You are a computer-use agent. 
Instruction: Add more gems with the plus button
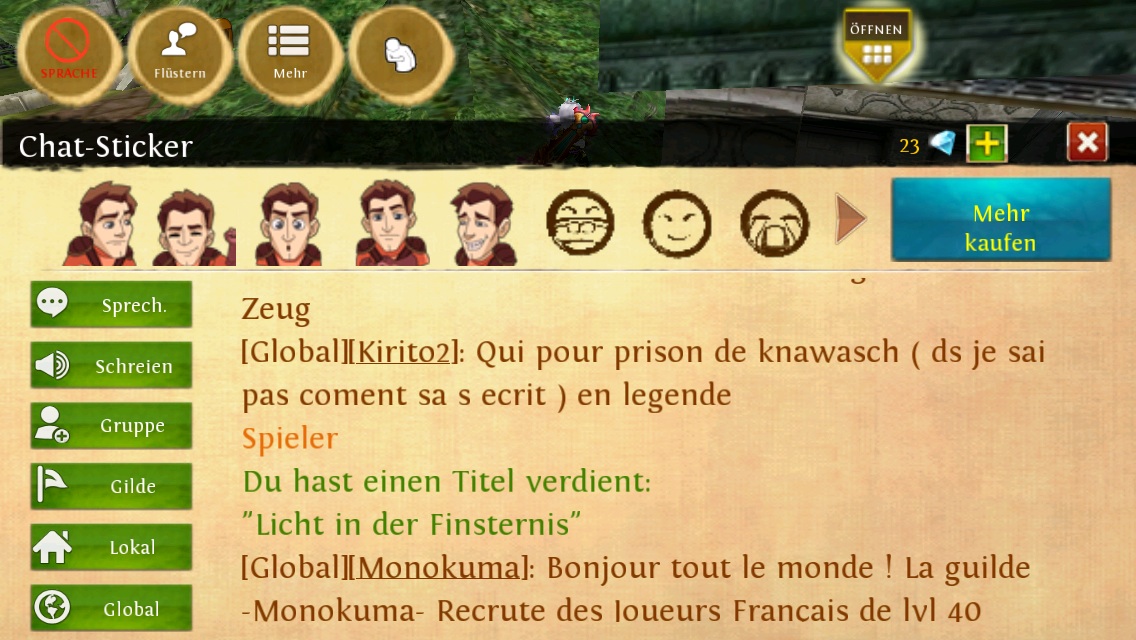(986, 145)
